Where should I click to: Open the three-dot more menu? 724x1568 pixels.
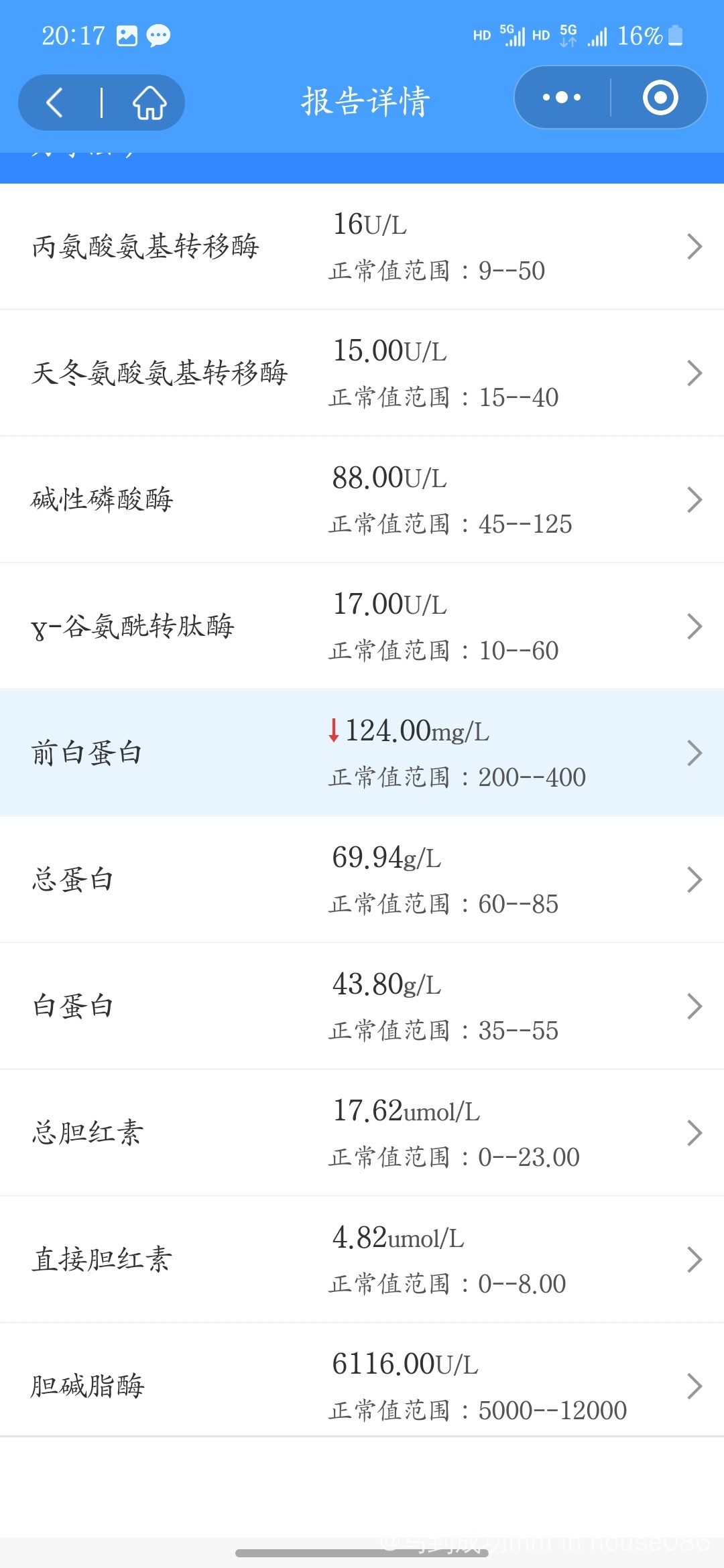(x=562, y=98)
